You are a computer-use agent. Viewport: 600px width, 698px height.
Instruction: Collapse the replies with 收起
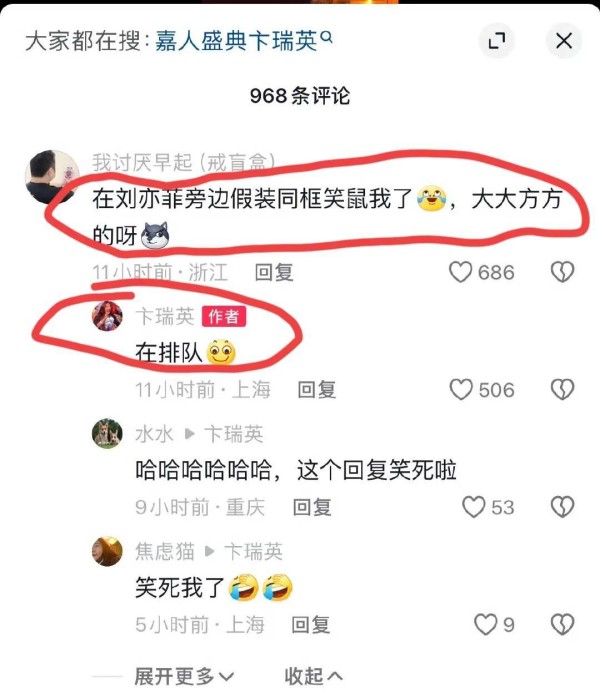pyautogui.click(x=313, y=677)
